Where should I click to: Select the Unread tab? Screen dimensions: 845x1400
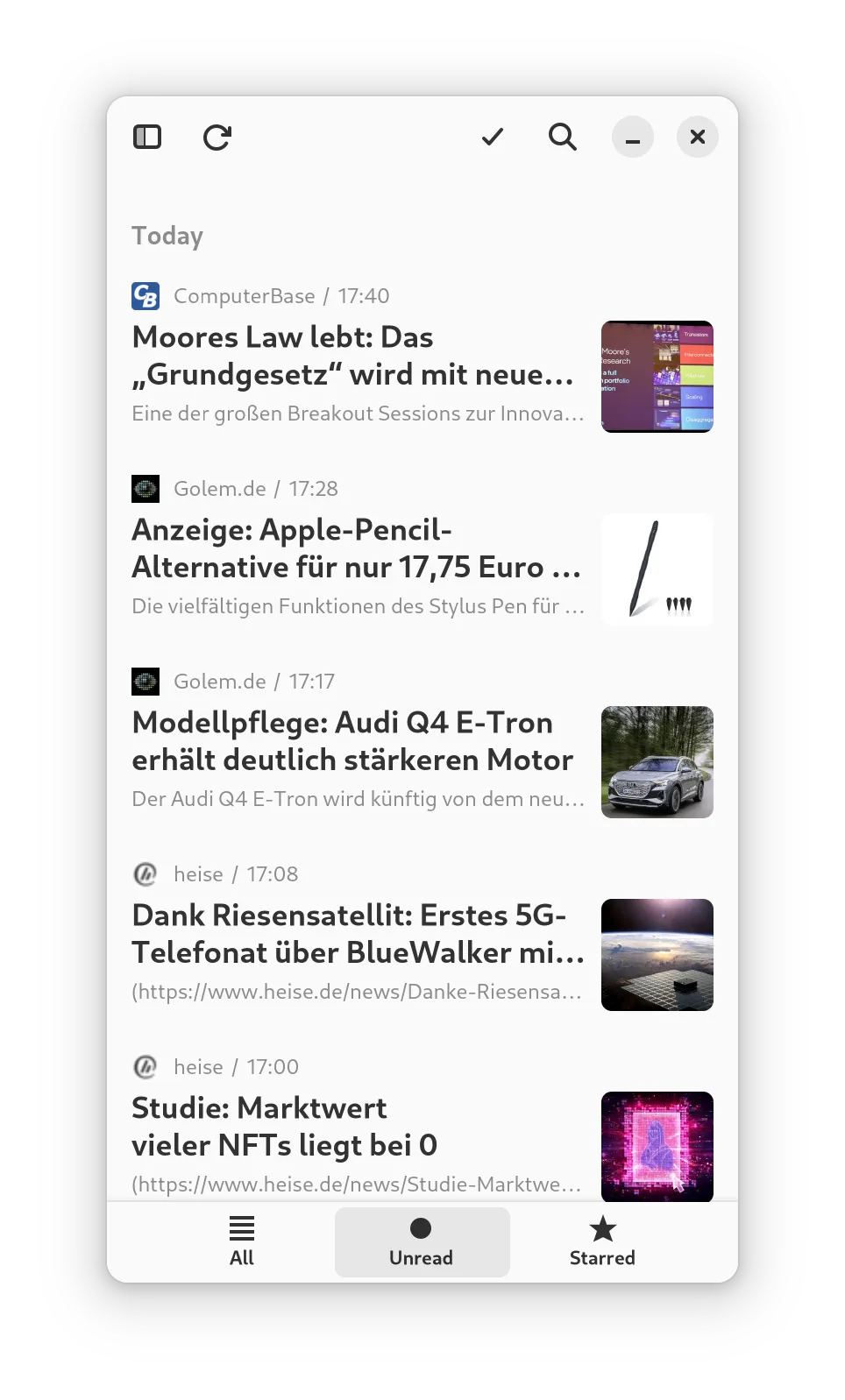(x=422, y=1242)
